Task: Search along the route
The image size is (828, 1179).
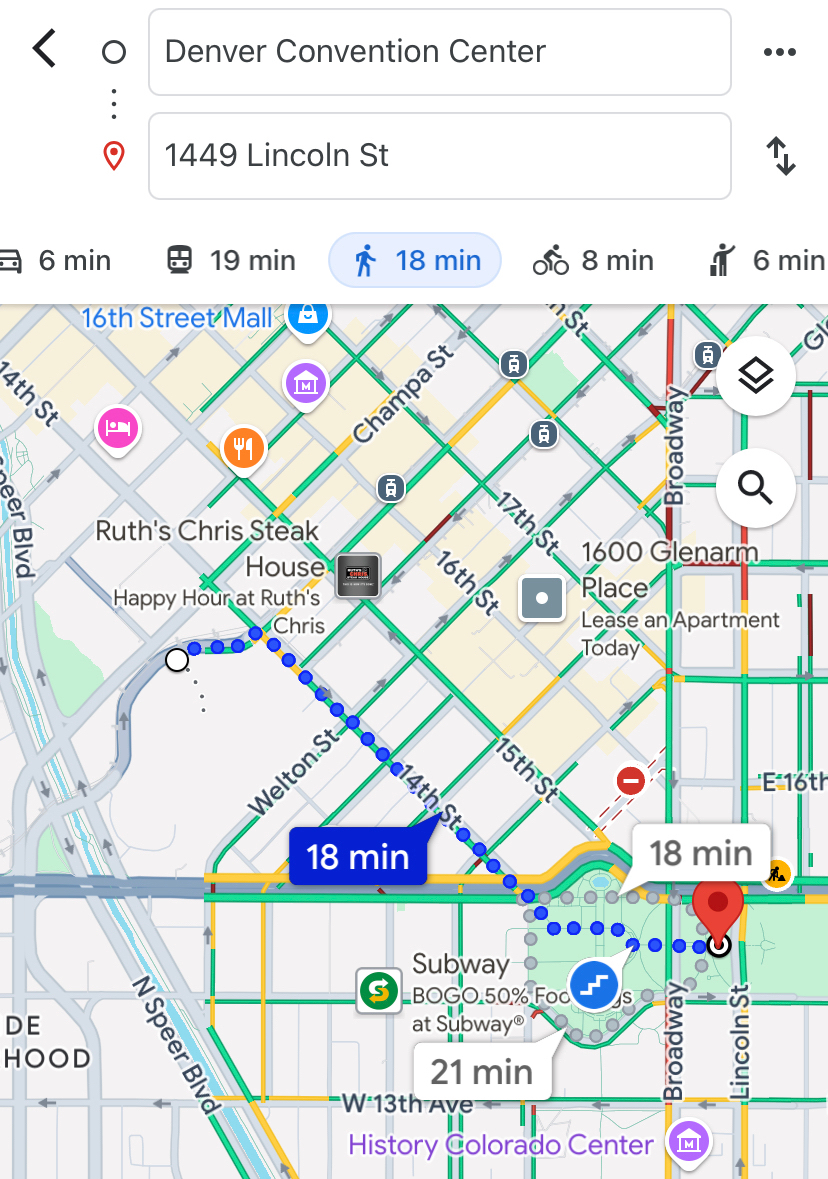Action: pyautogui.click(x=756, y=488)
